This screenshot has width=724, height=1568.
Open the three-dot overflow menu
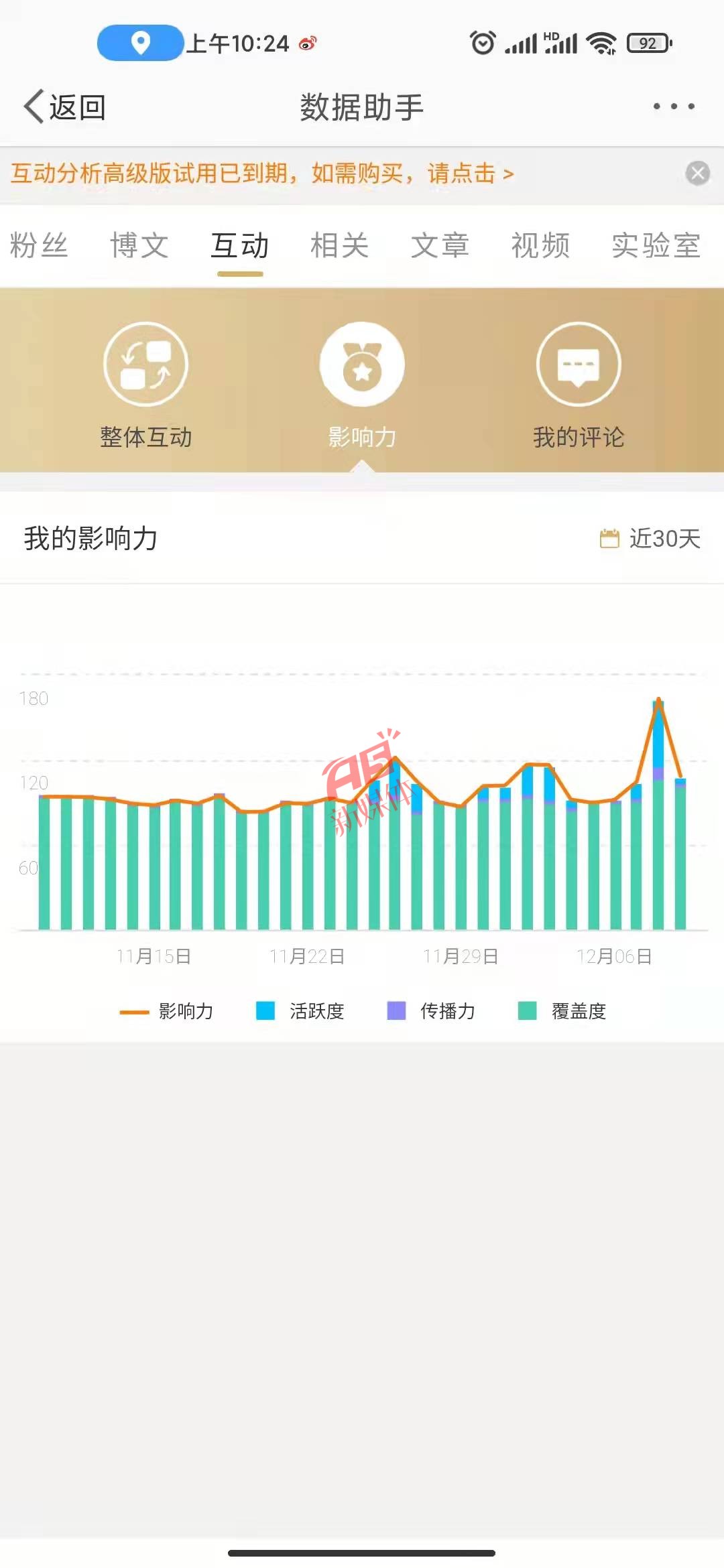pos(674,107)
